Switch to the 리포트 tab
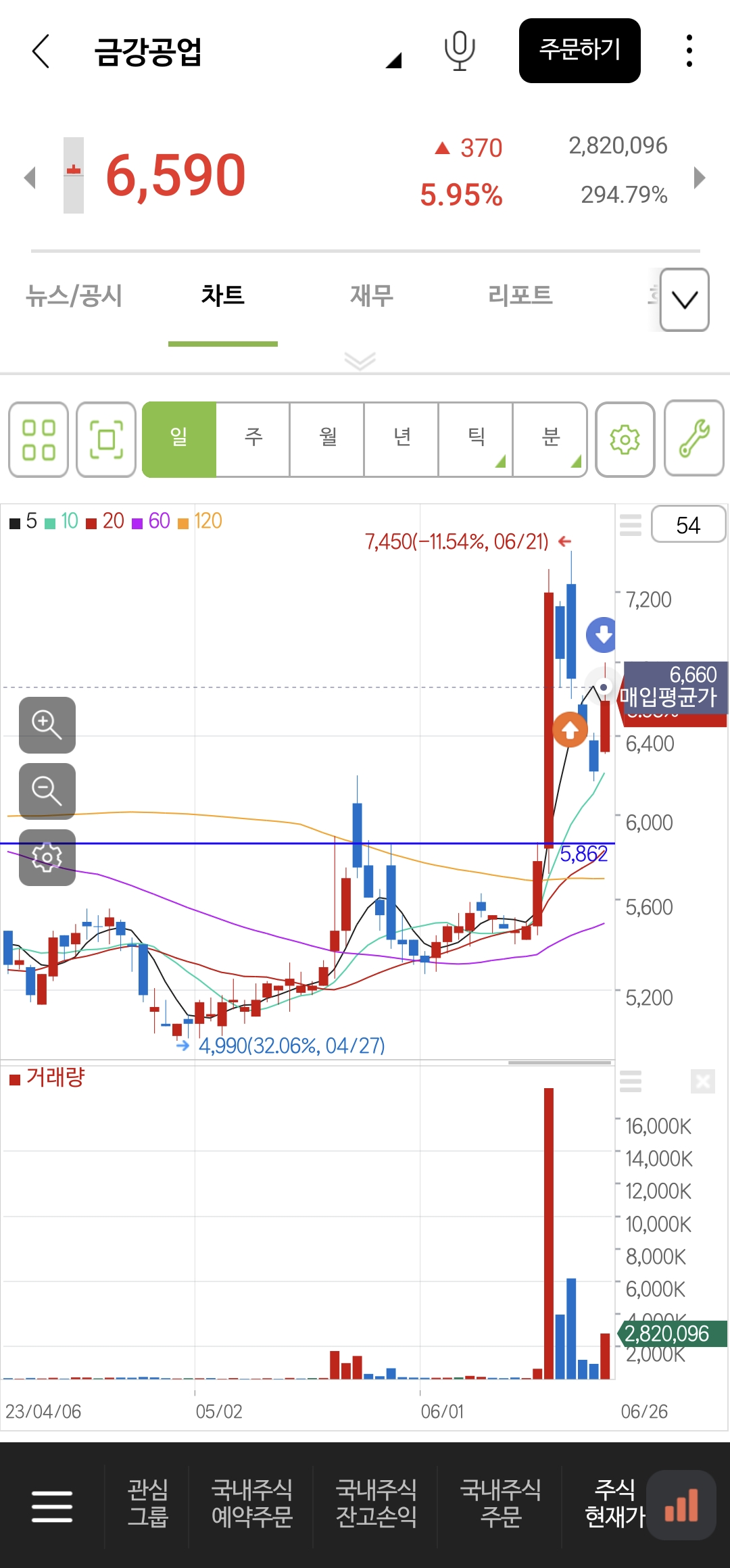Image resolution: width=730 pixels, height=1568 pixels. [x=520, y=295]
